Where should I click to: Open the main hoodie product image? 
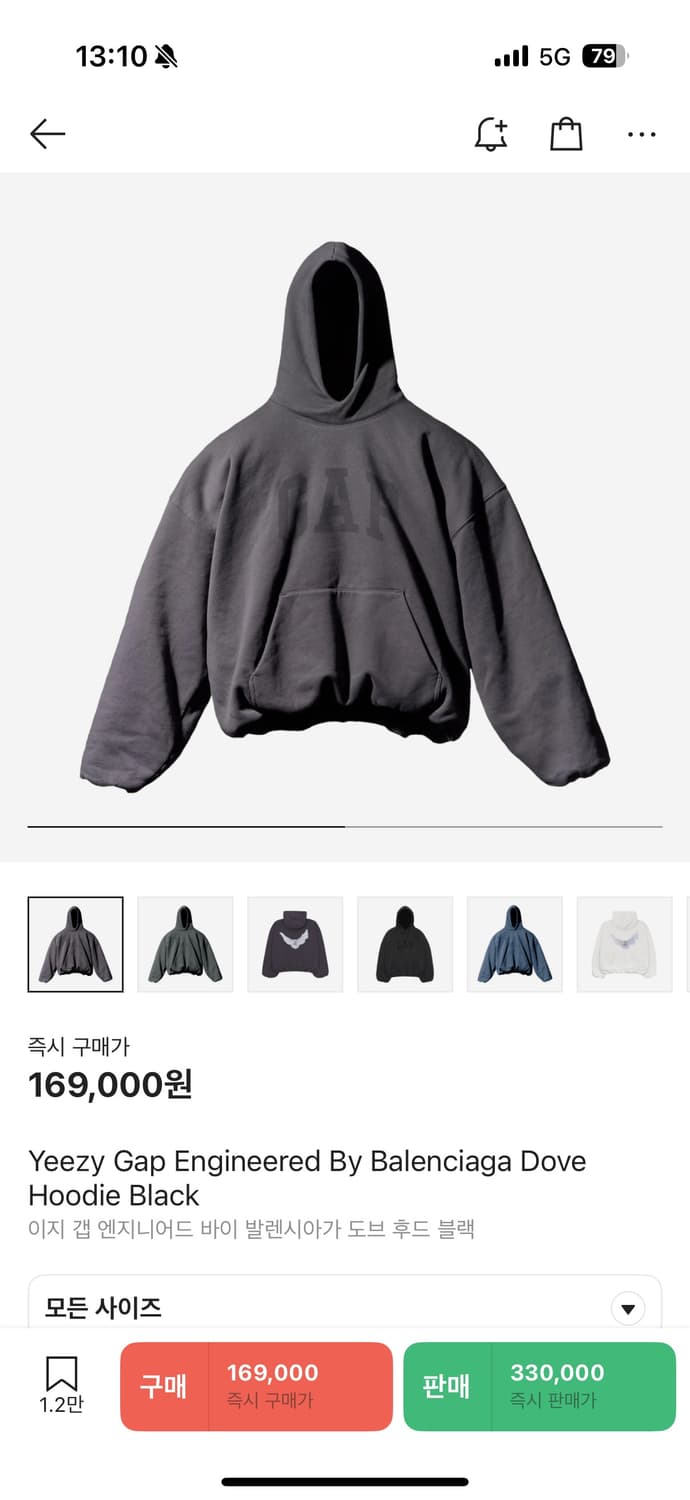pos(345,516)
